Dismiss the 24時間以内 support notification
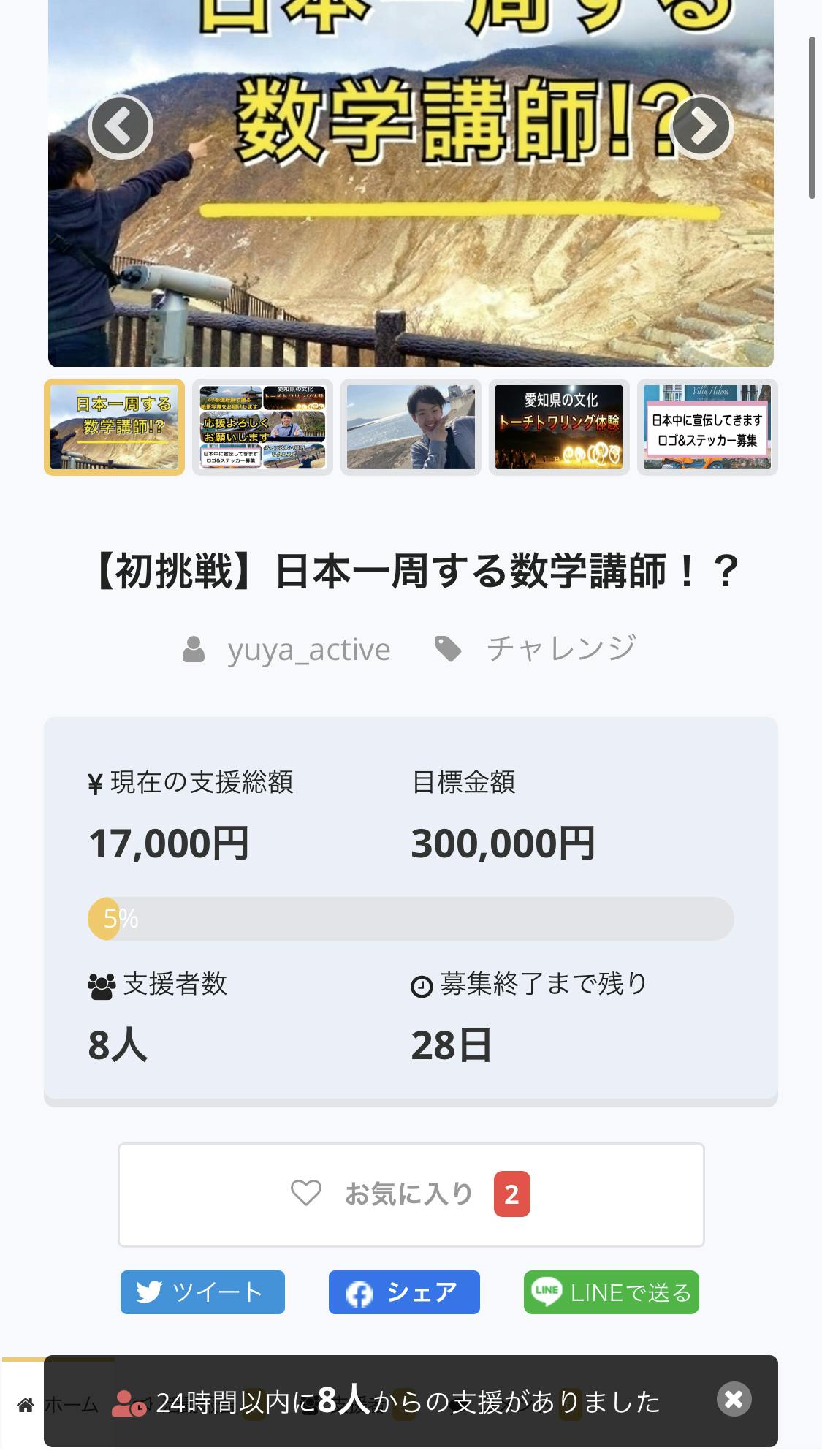The image size is (822, 1456). [734, 1399]
